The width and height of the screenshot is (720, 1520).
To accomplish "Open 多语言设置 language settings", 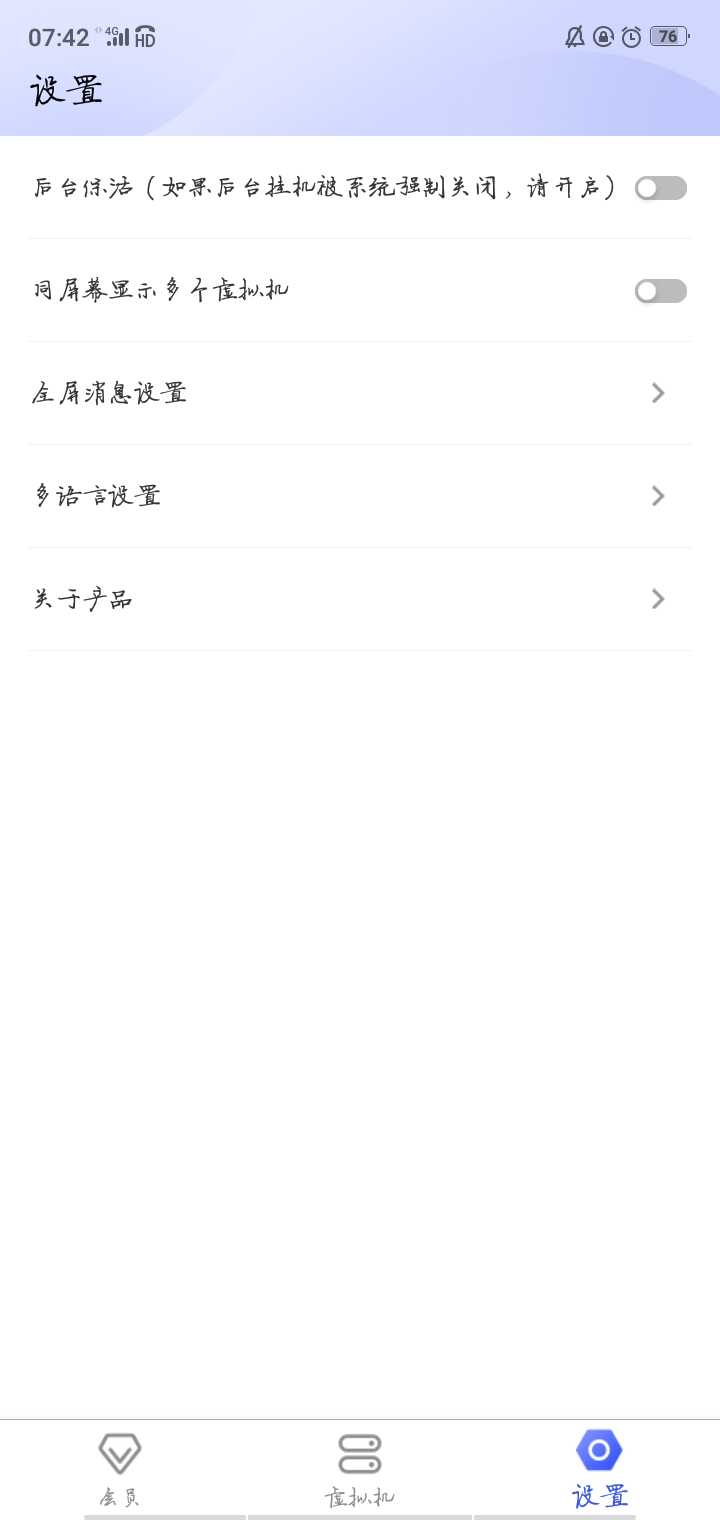I will 360,496.
